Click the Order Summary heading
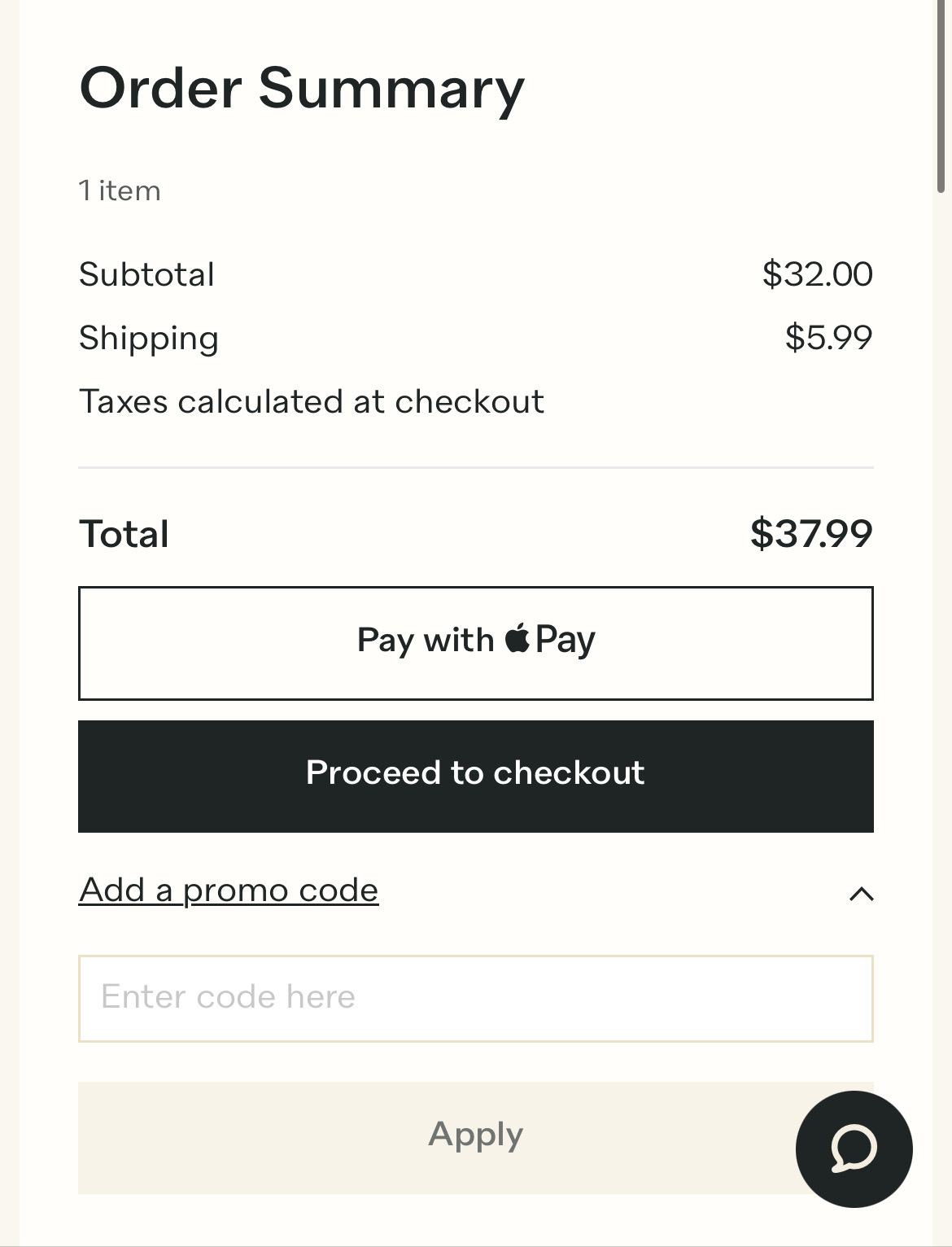 [301, 87]
